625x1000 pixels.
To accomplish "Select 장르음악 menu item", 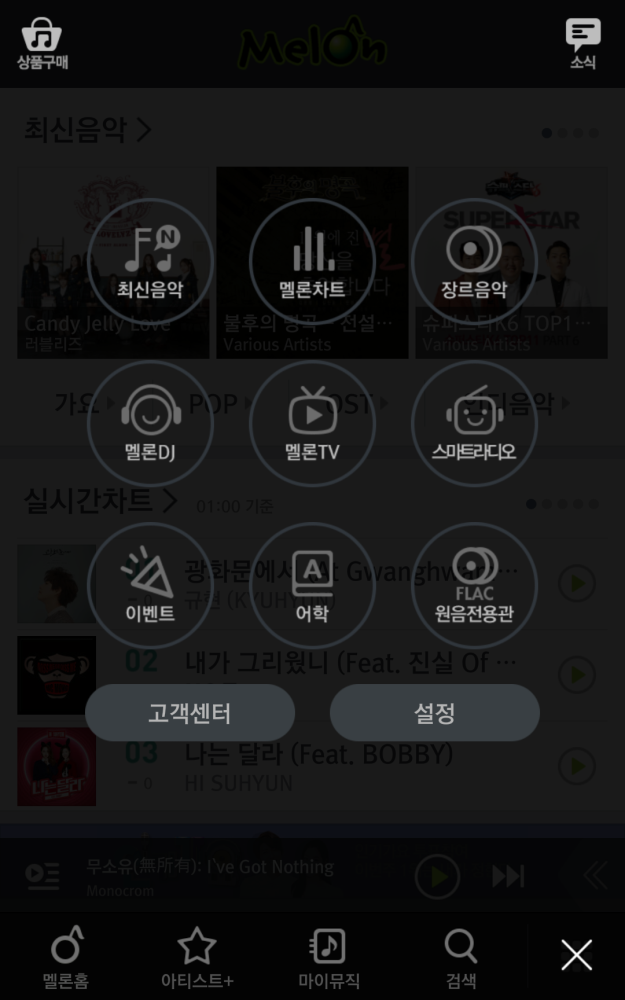I will [x=474, y=261].
